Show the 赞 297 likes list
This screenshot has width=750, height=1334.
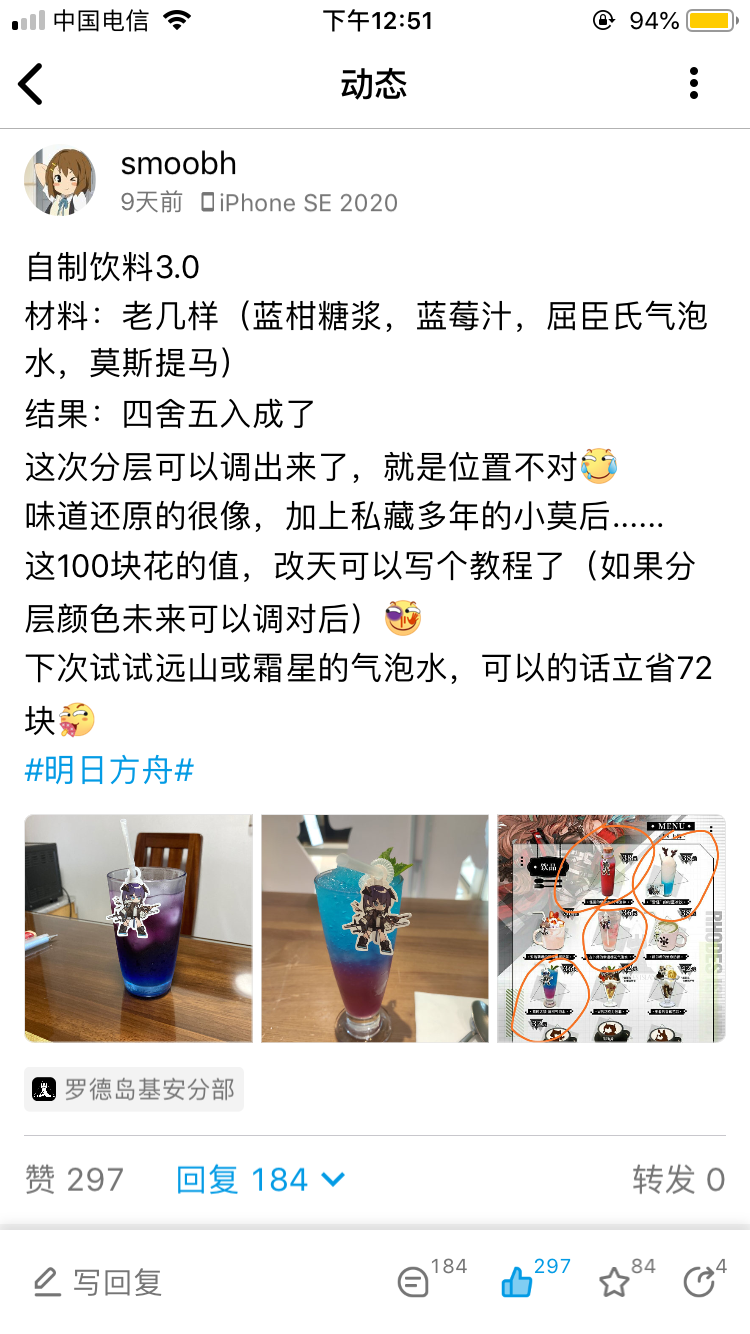pyautogui.click(x=74, y=1180)
